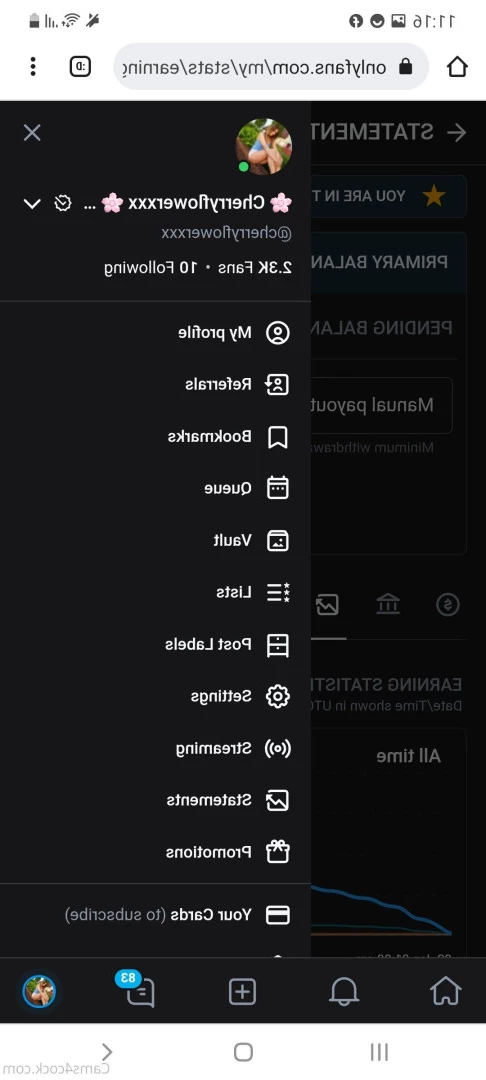This screenshot has width=486, height=1080.
Task: Create a new post with plus button
Action: coord(242,992)
